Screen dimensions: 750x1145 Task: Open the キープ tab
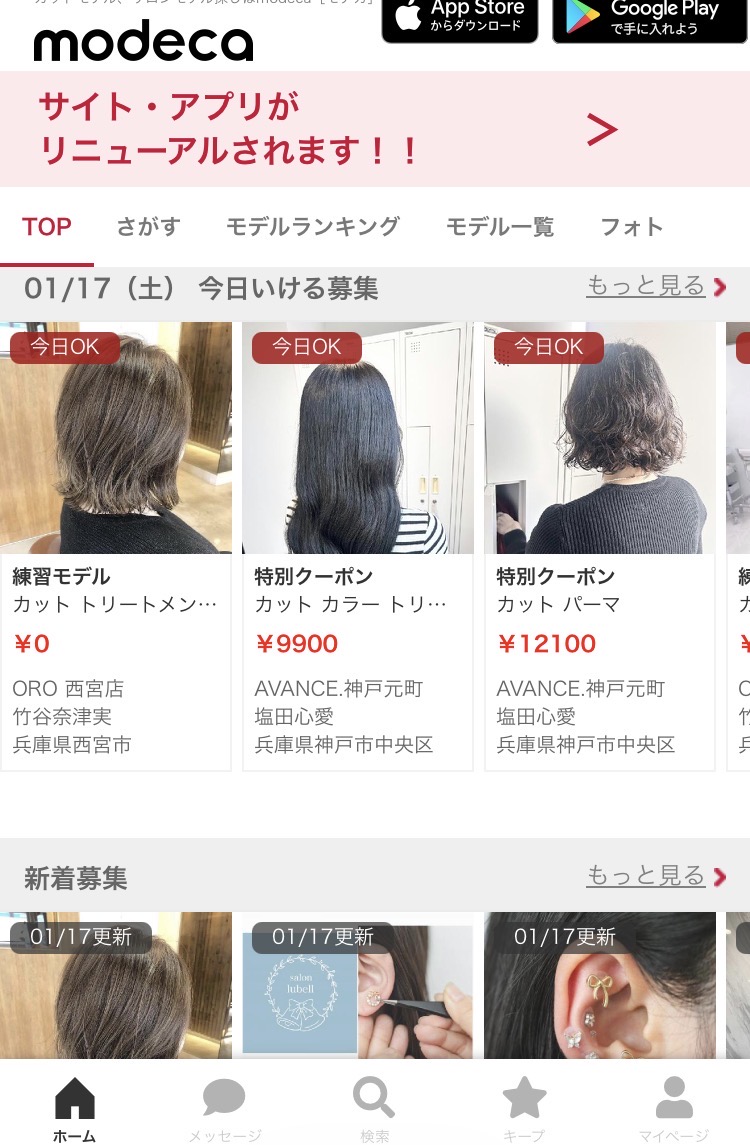tap(524, 1108)
